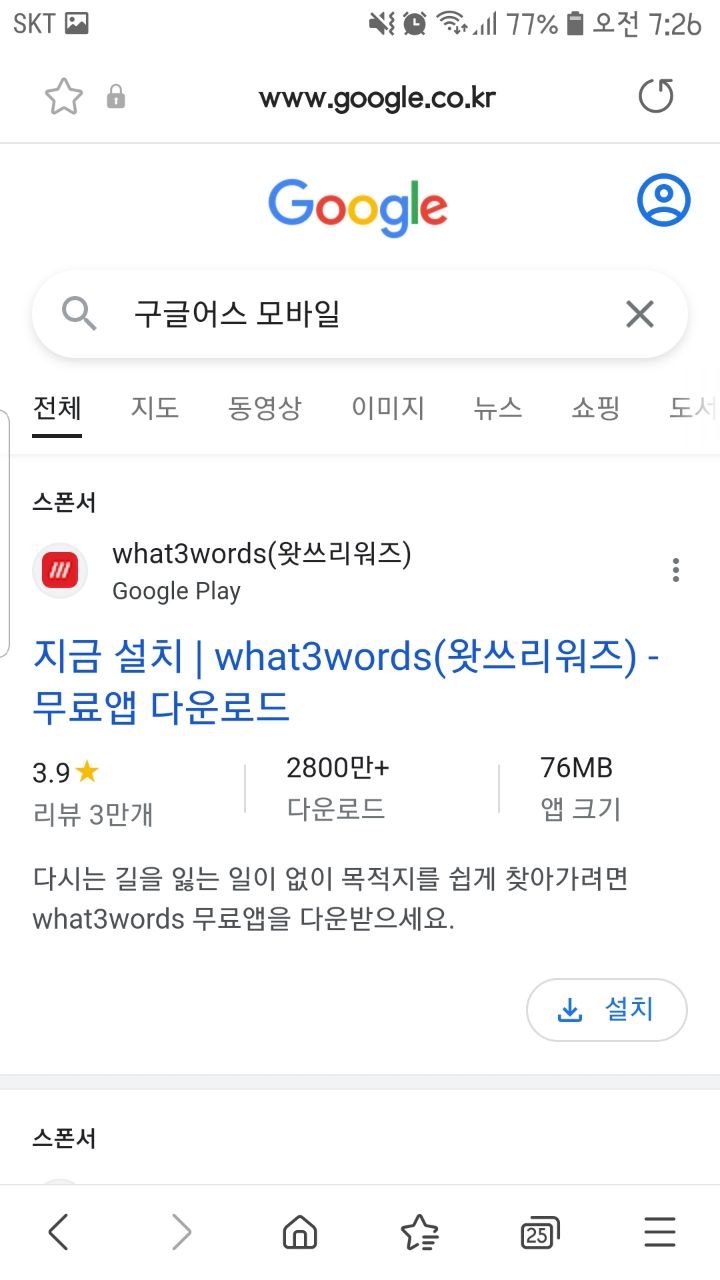
Task: Switch to the 쇼핑 tab
Action: [x=596, y=408]
